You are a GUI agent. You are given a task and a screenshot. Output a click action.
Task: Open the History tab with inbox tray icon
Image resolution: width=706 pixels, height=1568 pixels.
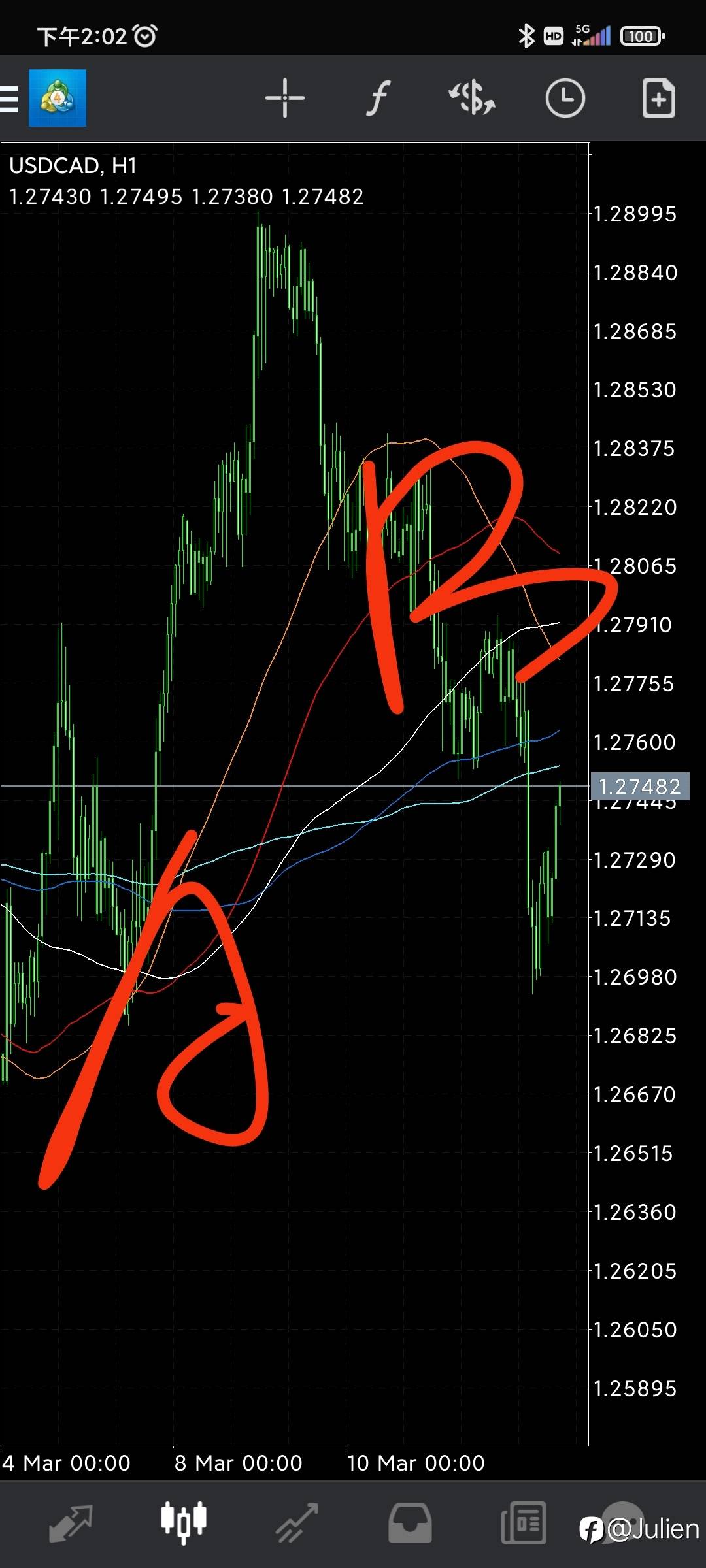pyautogui.click(x=410, y=1523)
